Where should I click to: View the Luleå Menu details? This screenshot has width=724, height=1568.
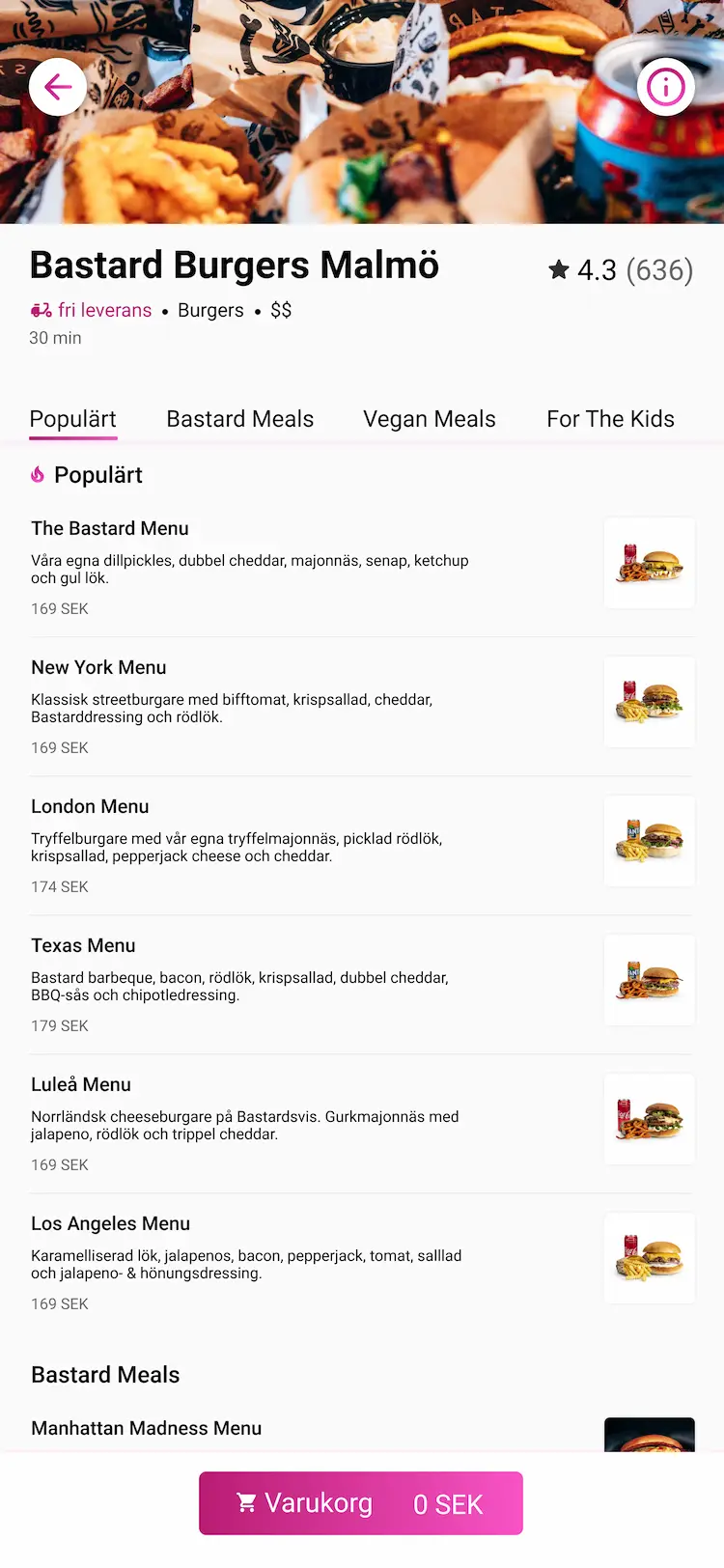81,1084
